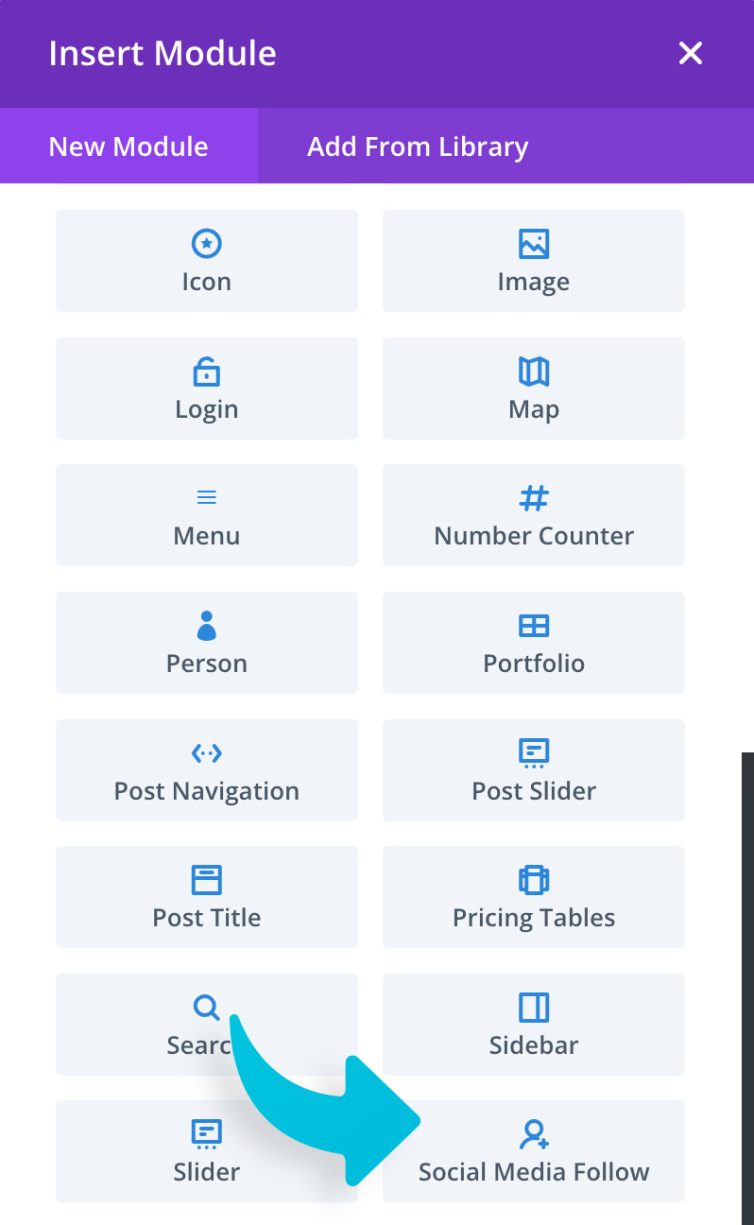The height and width of the screenshot is (1225, 754).
Task: Insert a Post Slider module
Action: tap(533, 770)
